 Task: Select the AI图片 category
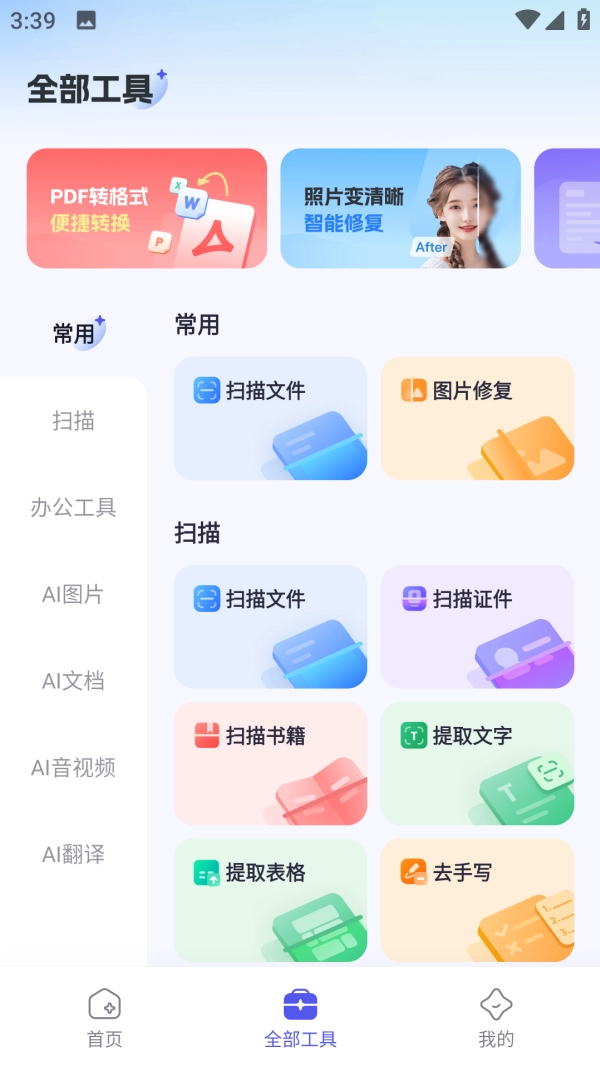[x=74, y=595]
